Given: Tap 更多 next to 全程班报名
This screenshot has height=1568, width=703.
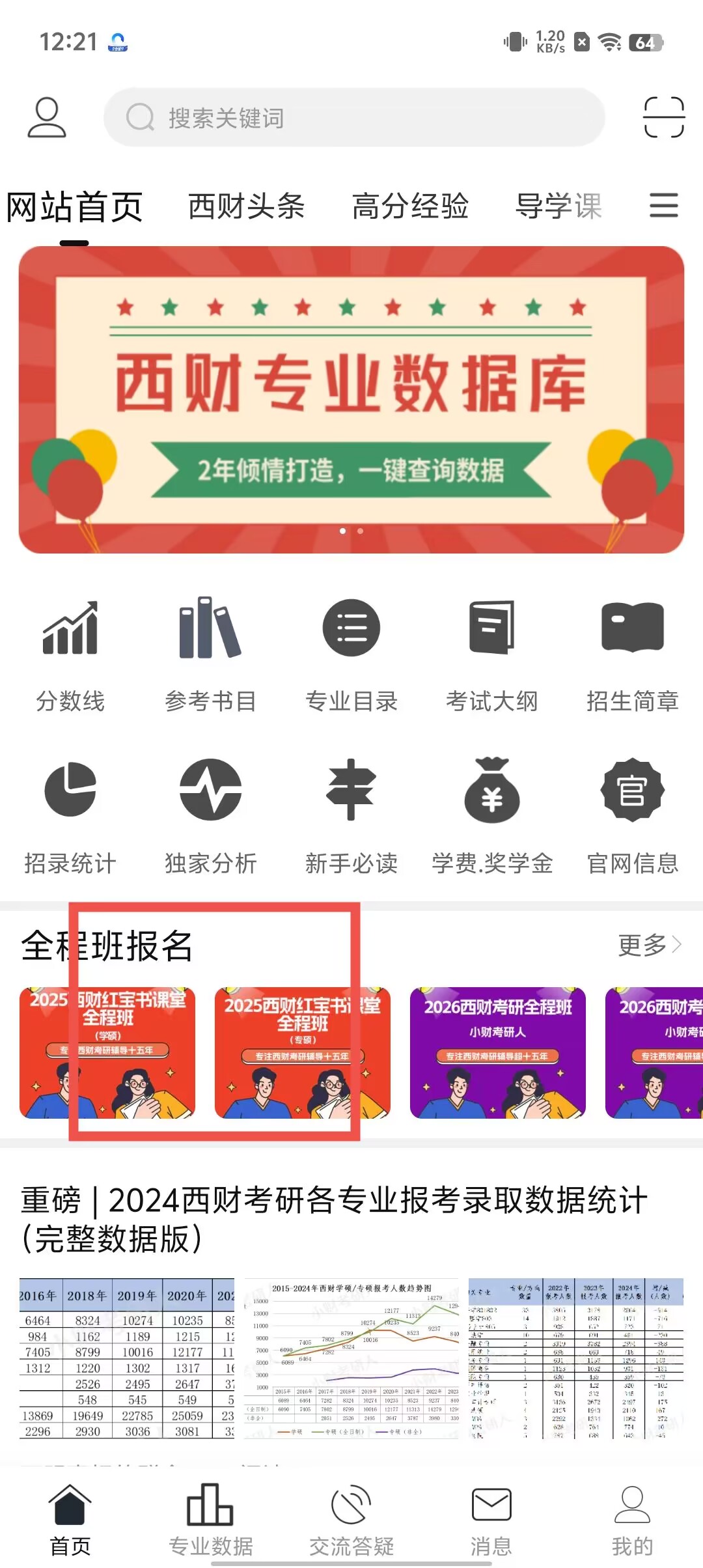Looking at the screenshot, I should [649, 945].
